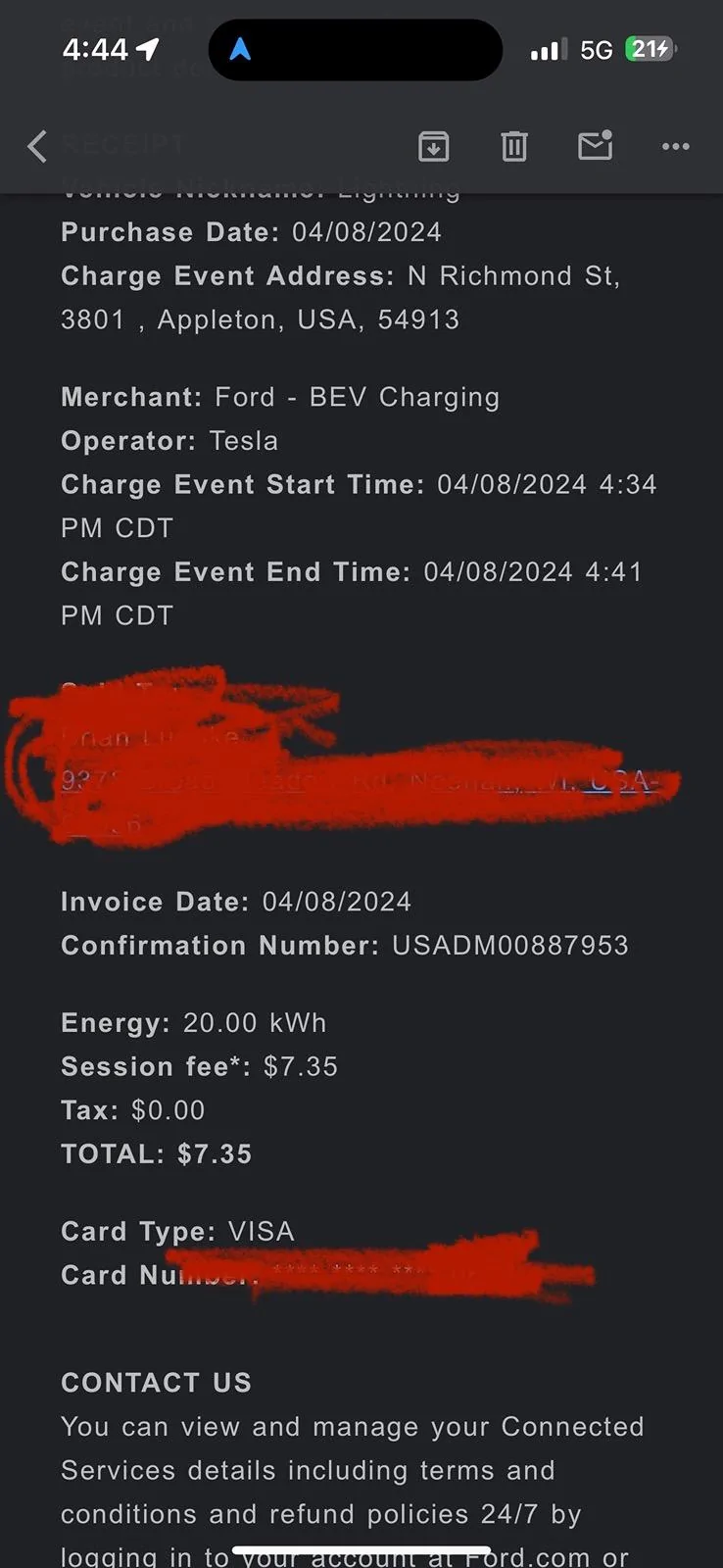This screenshot has width=723, height=1568.
Task: Delete this email with trash icon
Action: (514, 147)
